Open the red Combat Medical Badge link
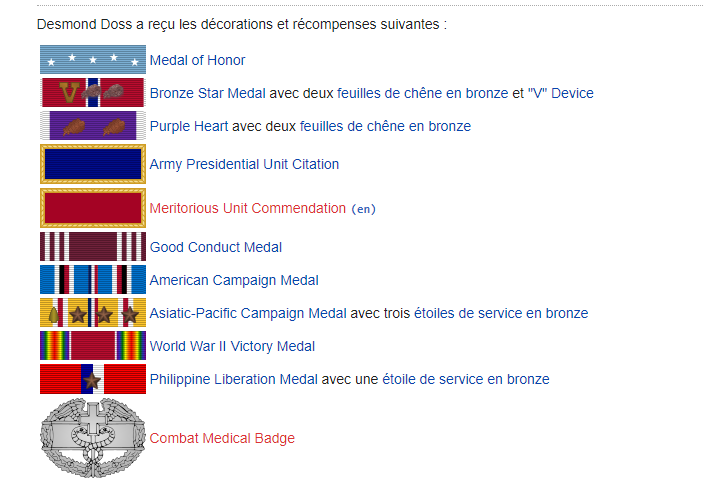Viewport: 704px width, 490px height. click(222, 438)
